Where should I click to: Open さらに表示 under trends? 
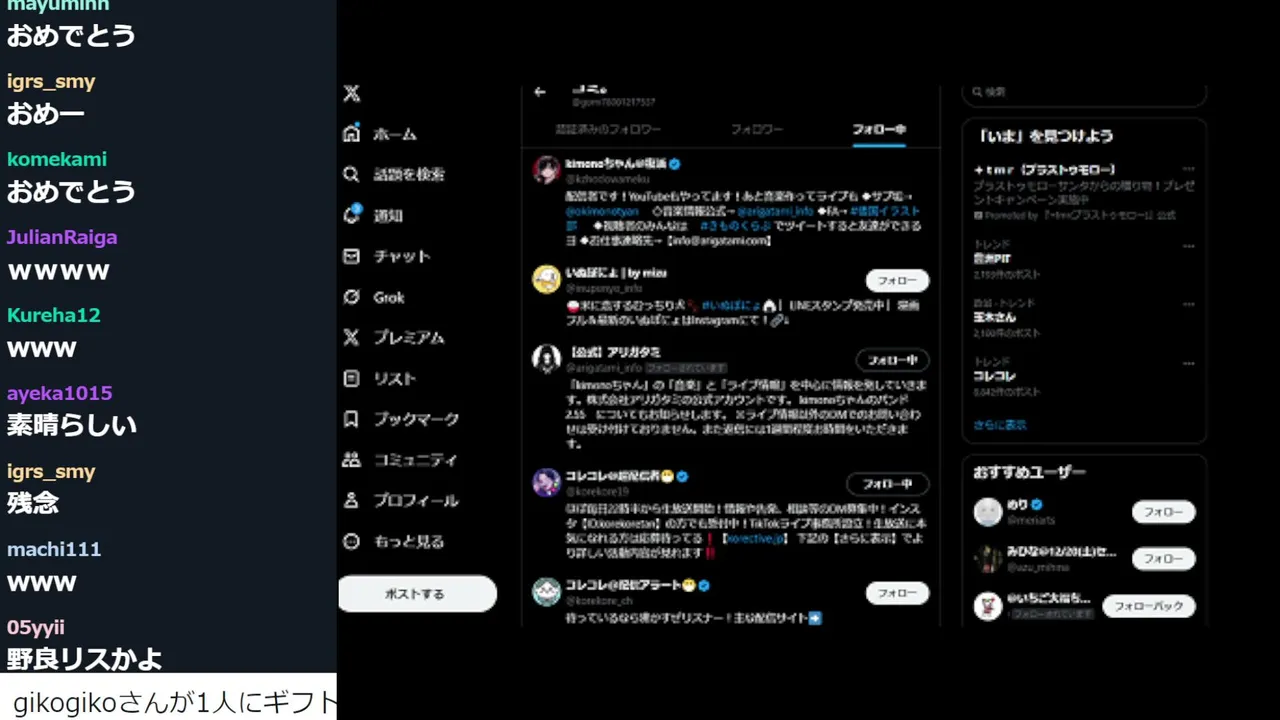(x=1000, y=425)
